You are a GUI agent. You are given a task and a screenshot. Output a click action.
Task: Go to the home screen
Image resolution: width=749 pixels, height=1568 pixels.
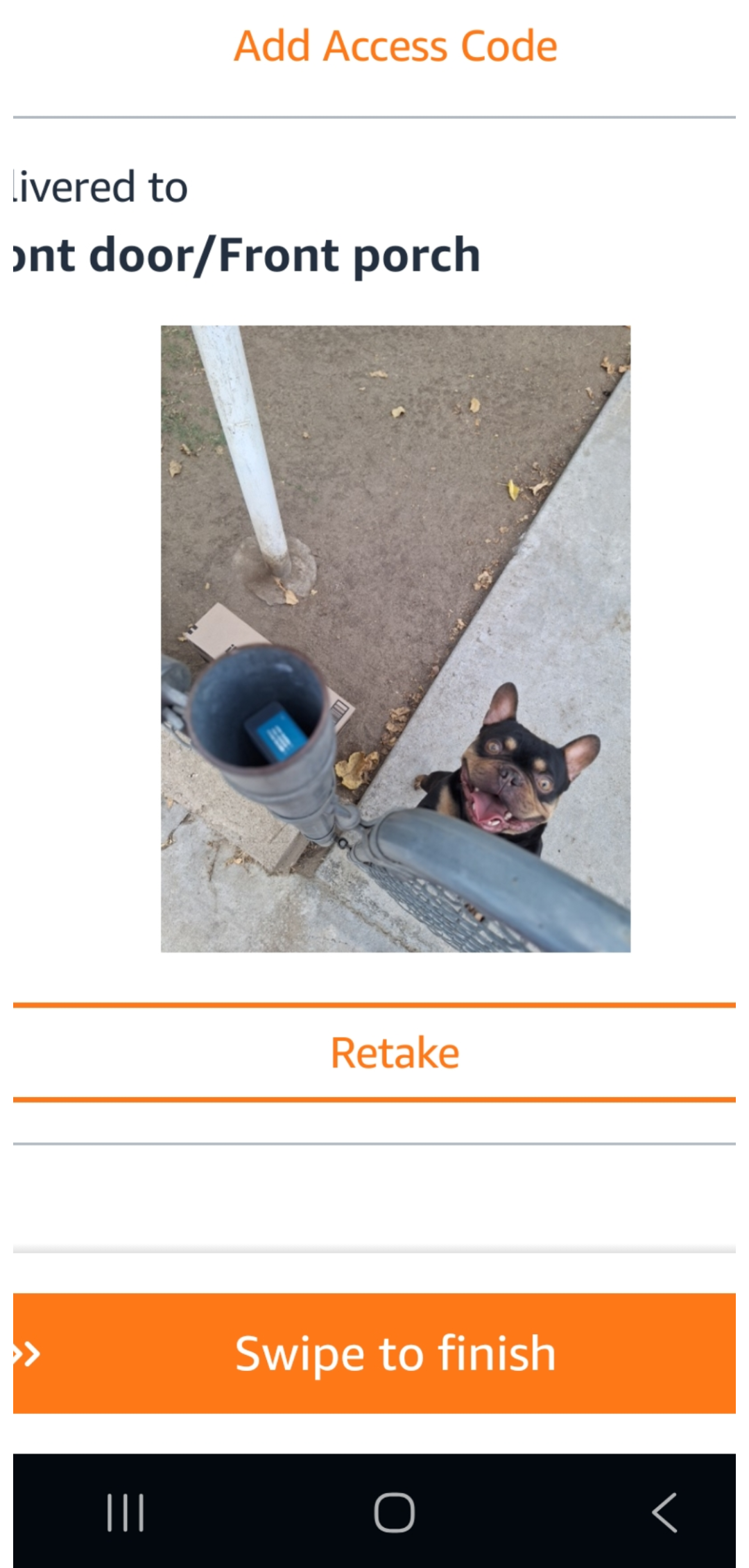[x=395, y=1512]
